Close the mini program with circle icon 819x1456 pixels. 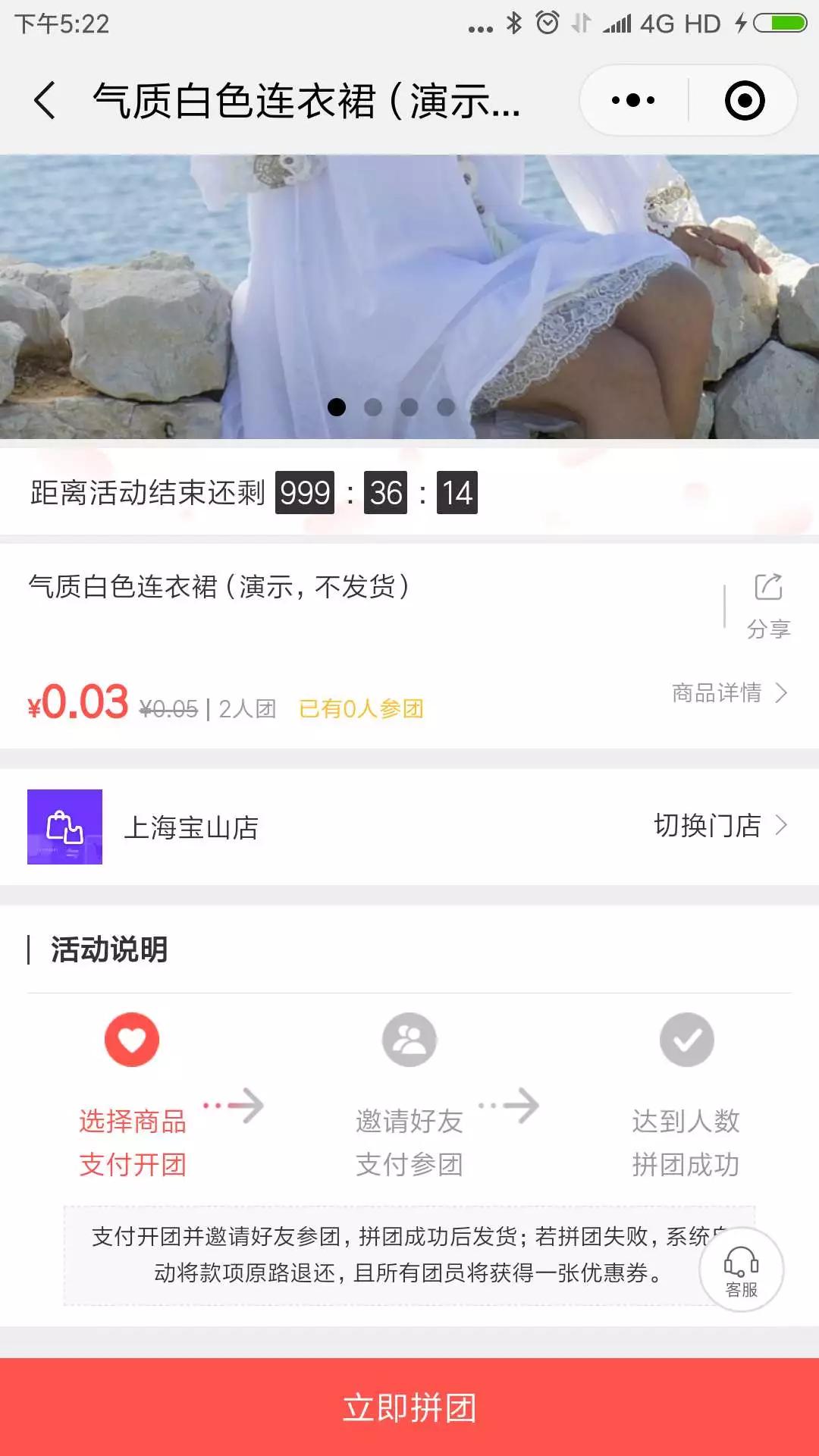744,101
